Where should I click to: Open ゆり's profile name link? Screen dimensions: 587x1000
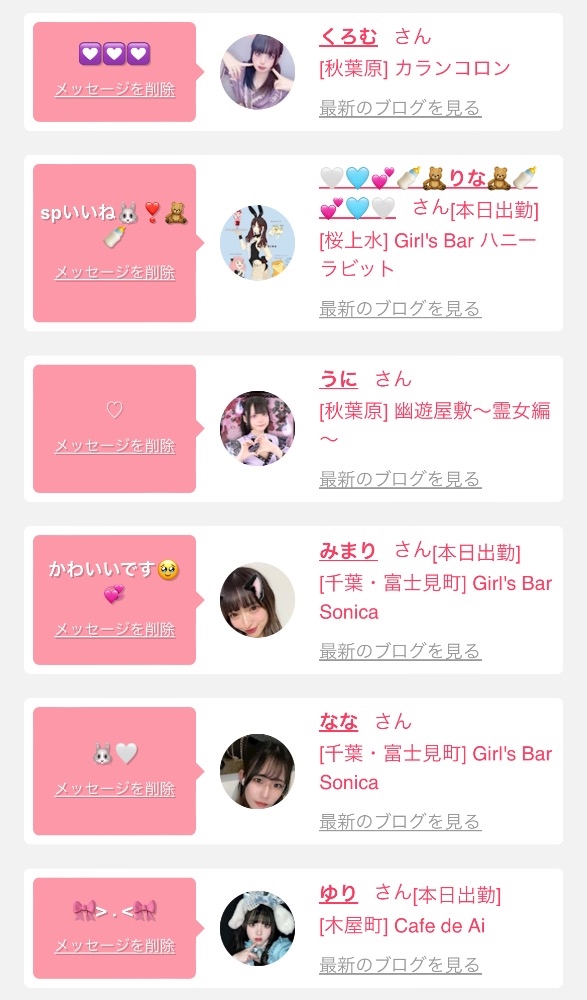(x=338, y=893)
